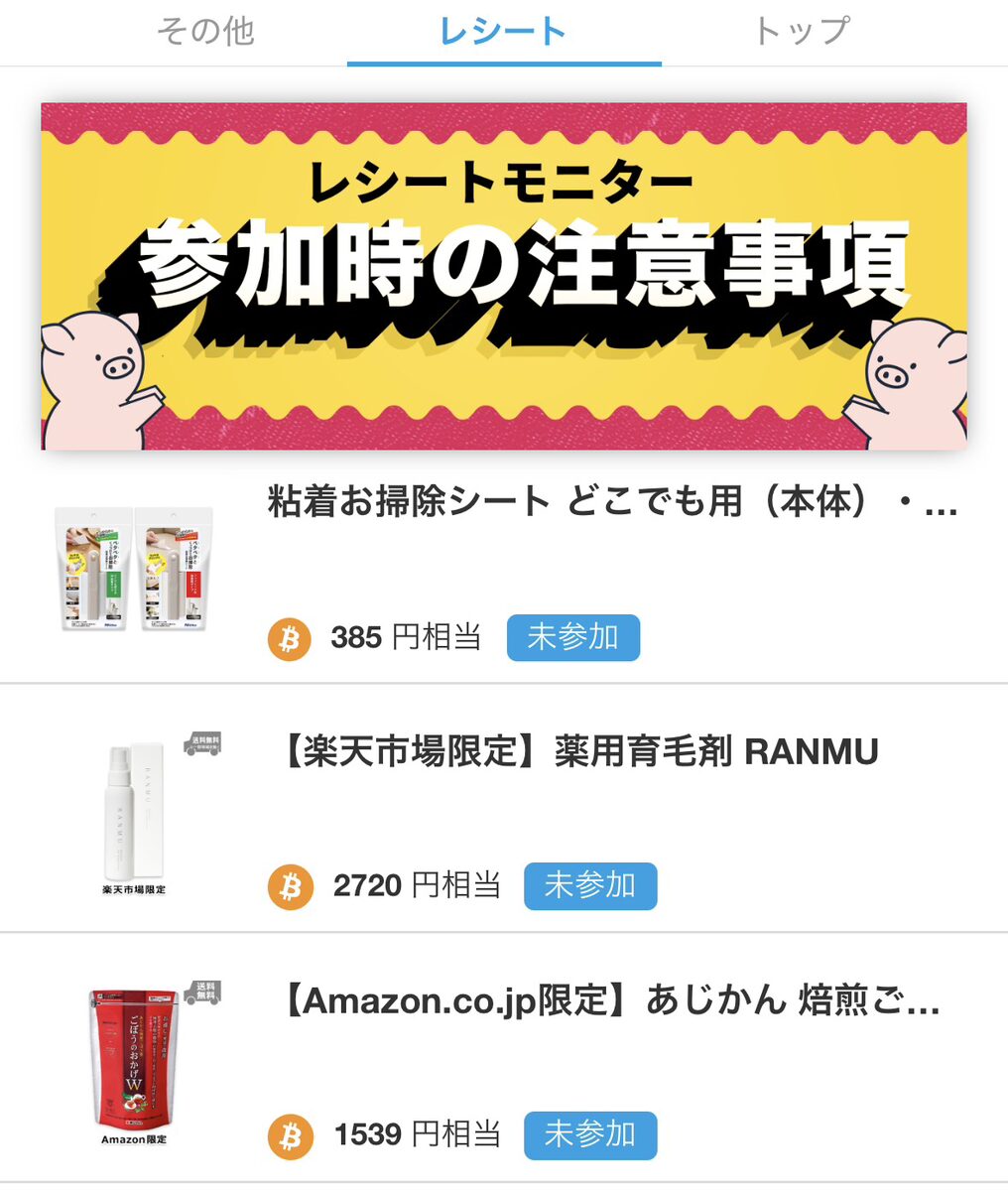Tap 未参加 on the 1539 円相当 item
The image size is (1008, 1191).
point(590,1134)
